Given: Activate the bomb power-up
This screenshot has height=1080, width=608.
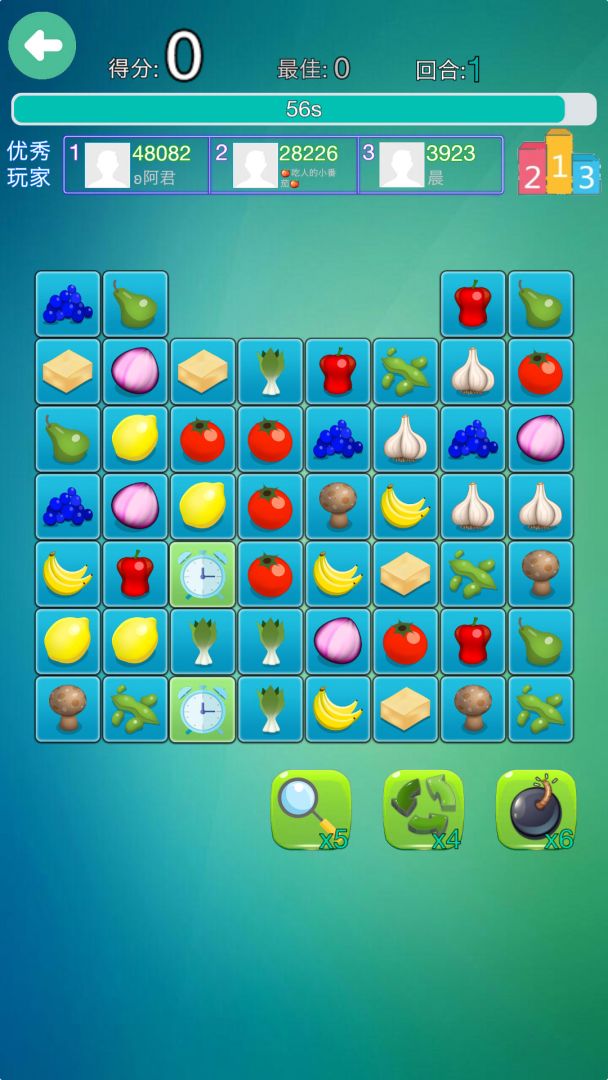Looking at the screenshot, I should [536, 809].
